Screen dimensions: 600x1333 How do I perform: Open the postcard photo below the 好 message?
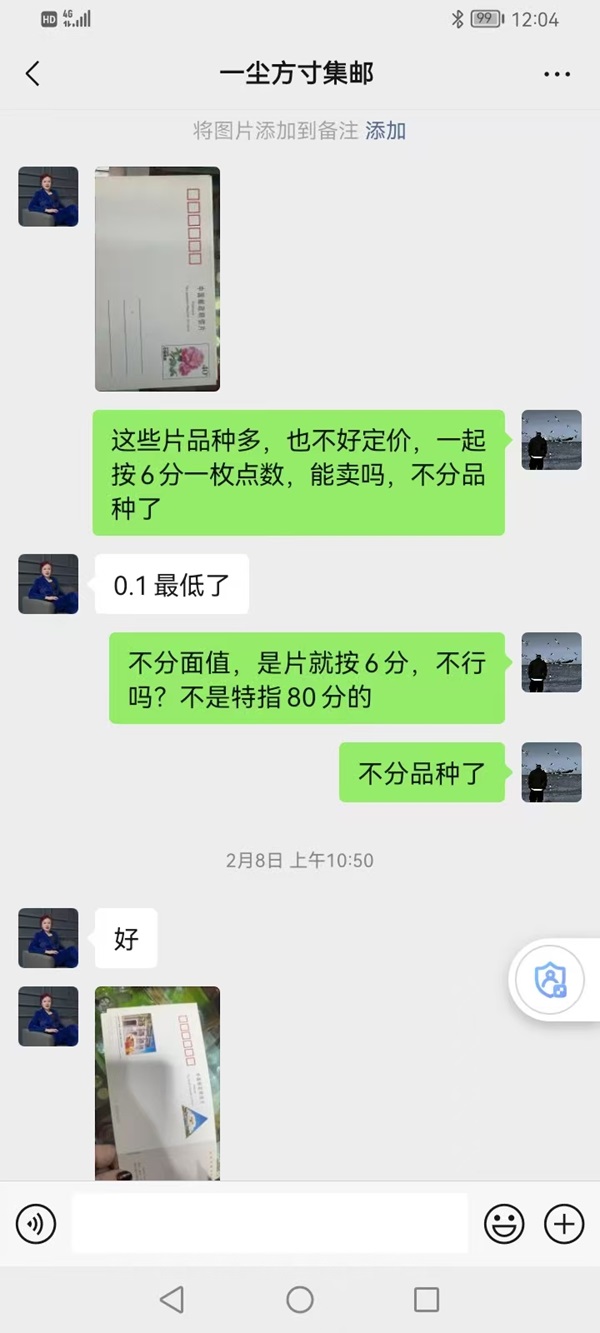[157, 1083]
